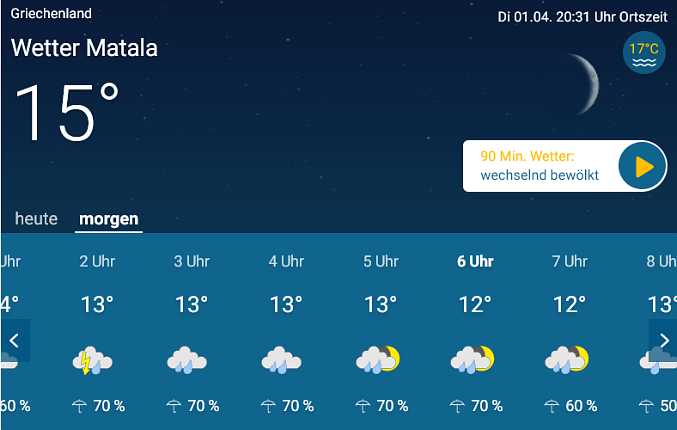Switch to the heute tab

[x=36, y=218]
